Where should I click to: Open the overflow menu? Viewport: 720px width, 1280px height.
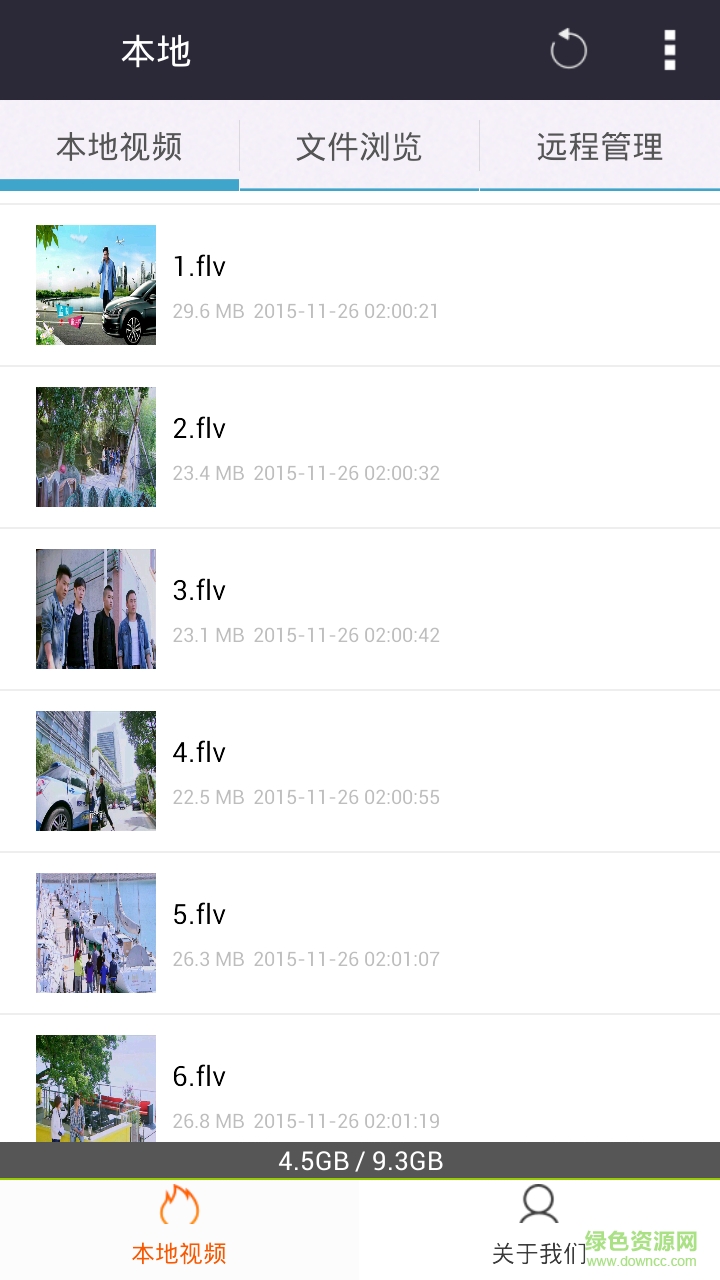669,50
